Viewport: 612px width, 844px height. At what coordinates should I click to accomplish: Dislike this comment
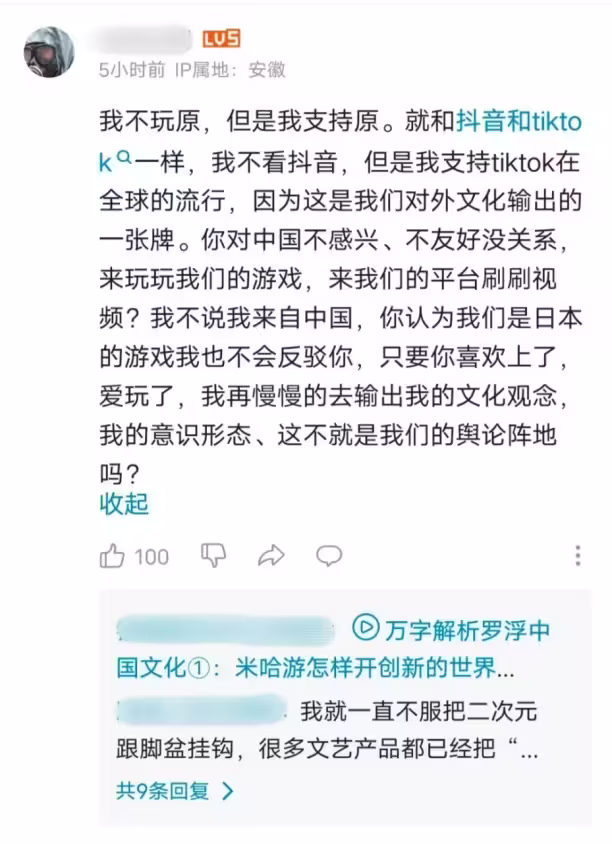click(x=213, y=556)
